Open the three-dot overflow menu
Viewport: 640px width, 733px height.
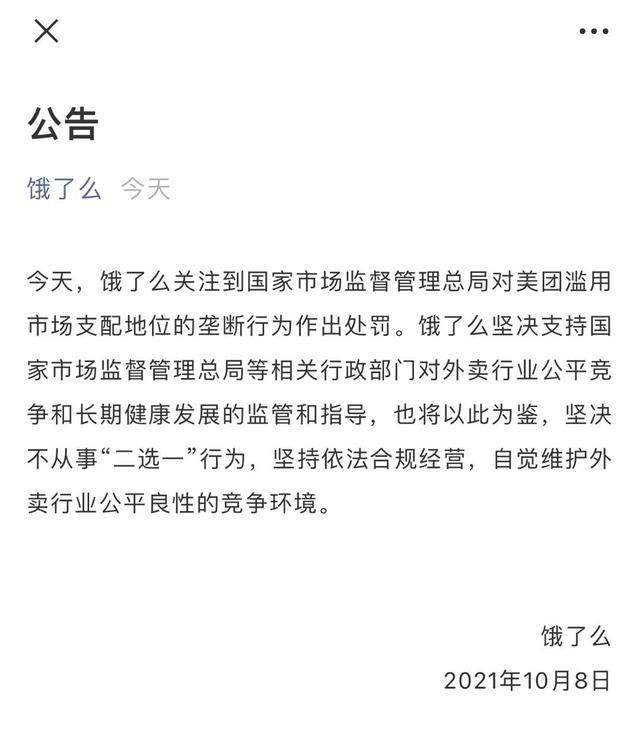594,31
